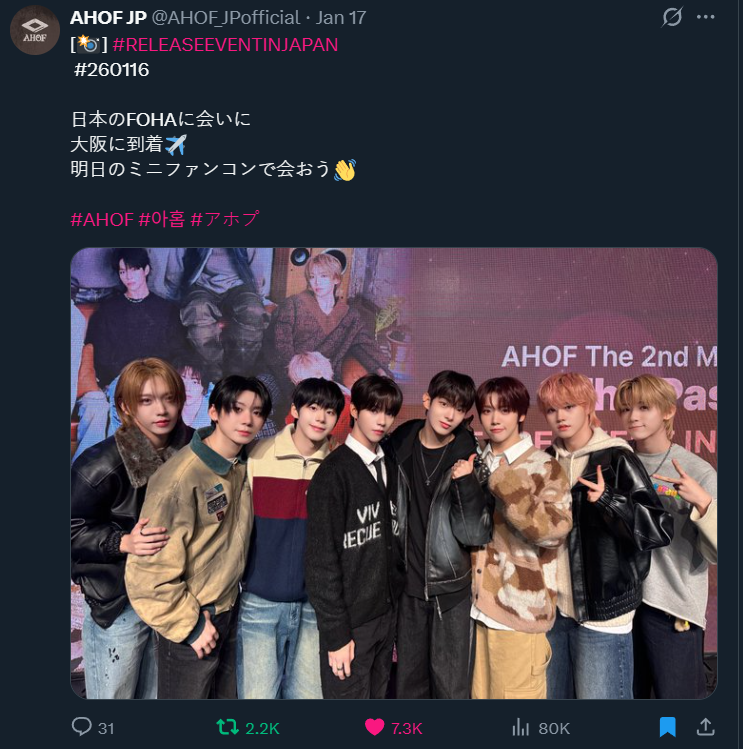Tap the Grok icon on the post
The image size is (743, 749).
[673, 17]
